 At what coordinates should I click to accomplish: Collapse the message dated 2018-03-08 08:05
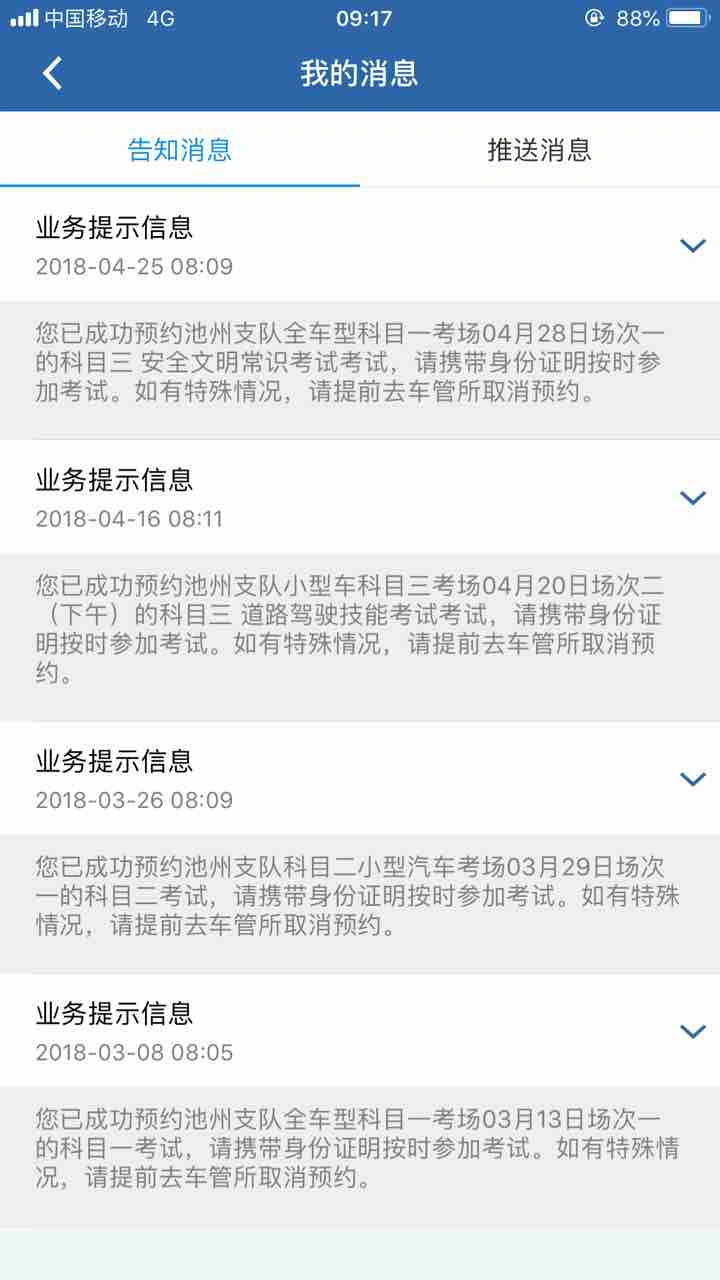point(693,1031)
